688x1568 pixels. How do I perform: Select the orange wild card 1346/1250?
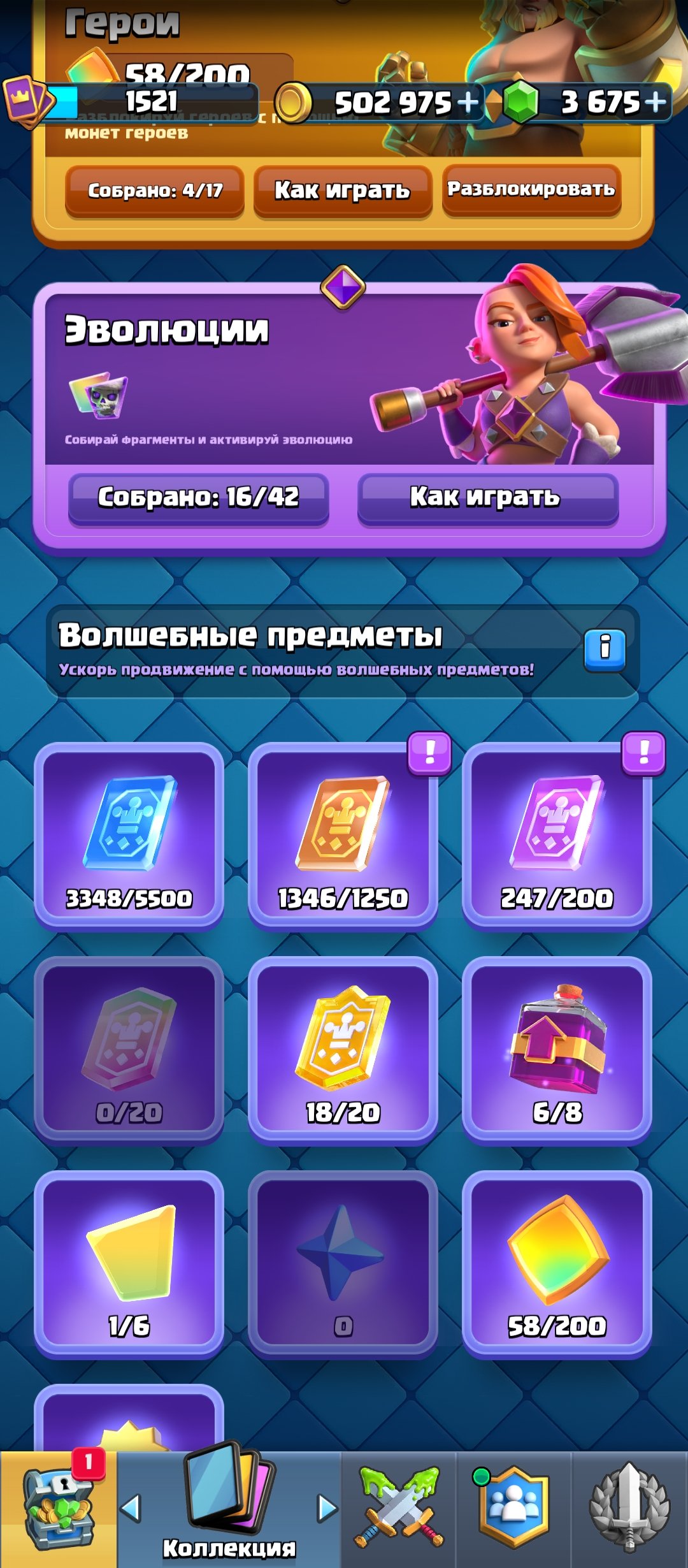(343, 836)
